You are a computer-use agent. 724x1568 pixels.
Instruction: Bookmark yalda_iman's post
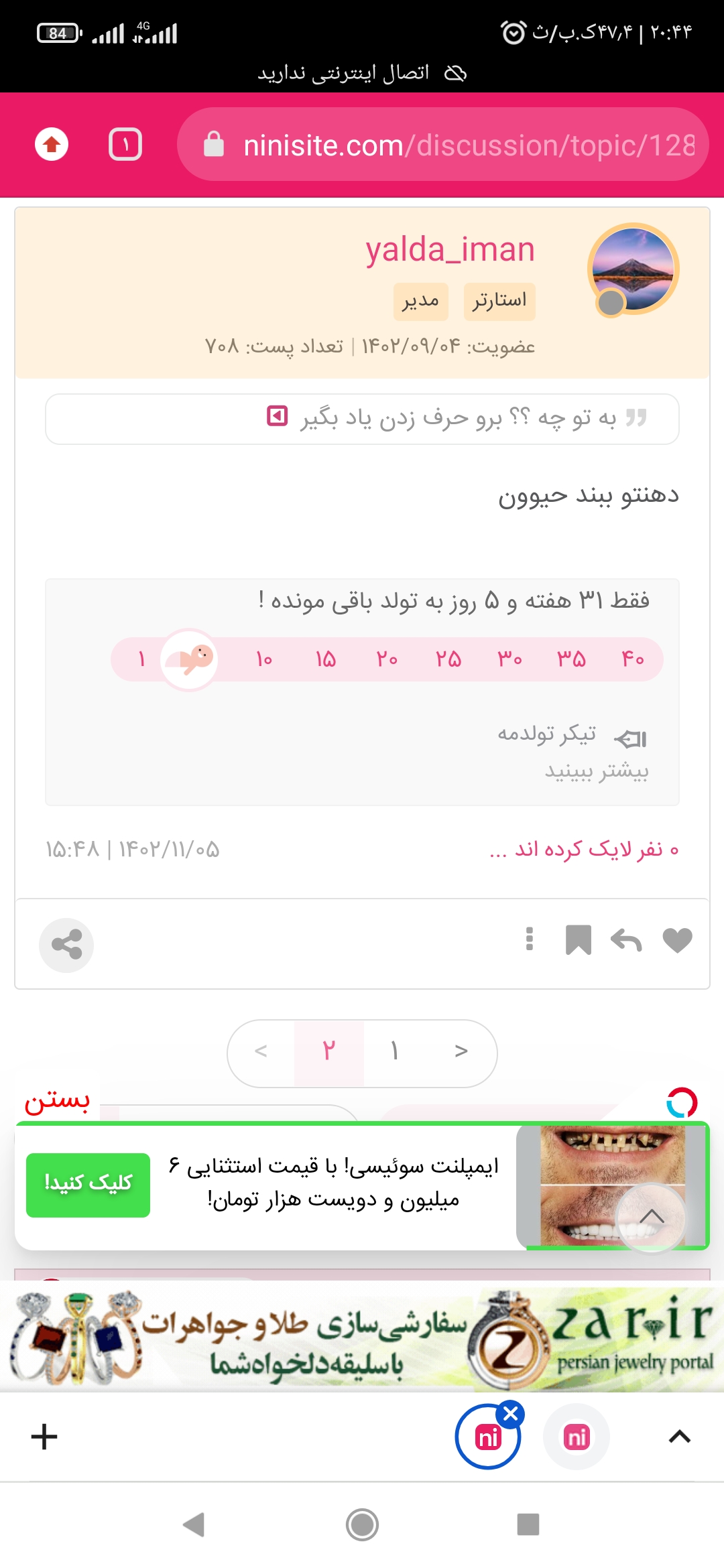coord(578,940)
